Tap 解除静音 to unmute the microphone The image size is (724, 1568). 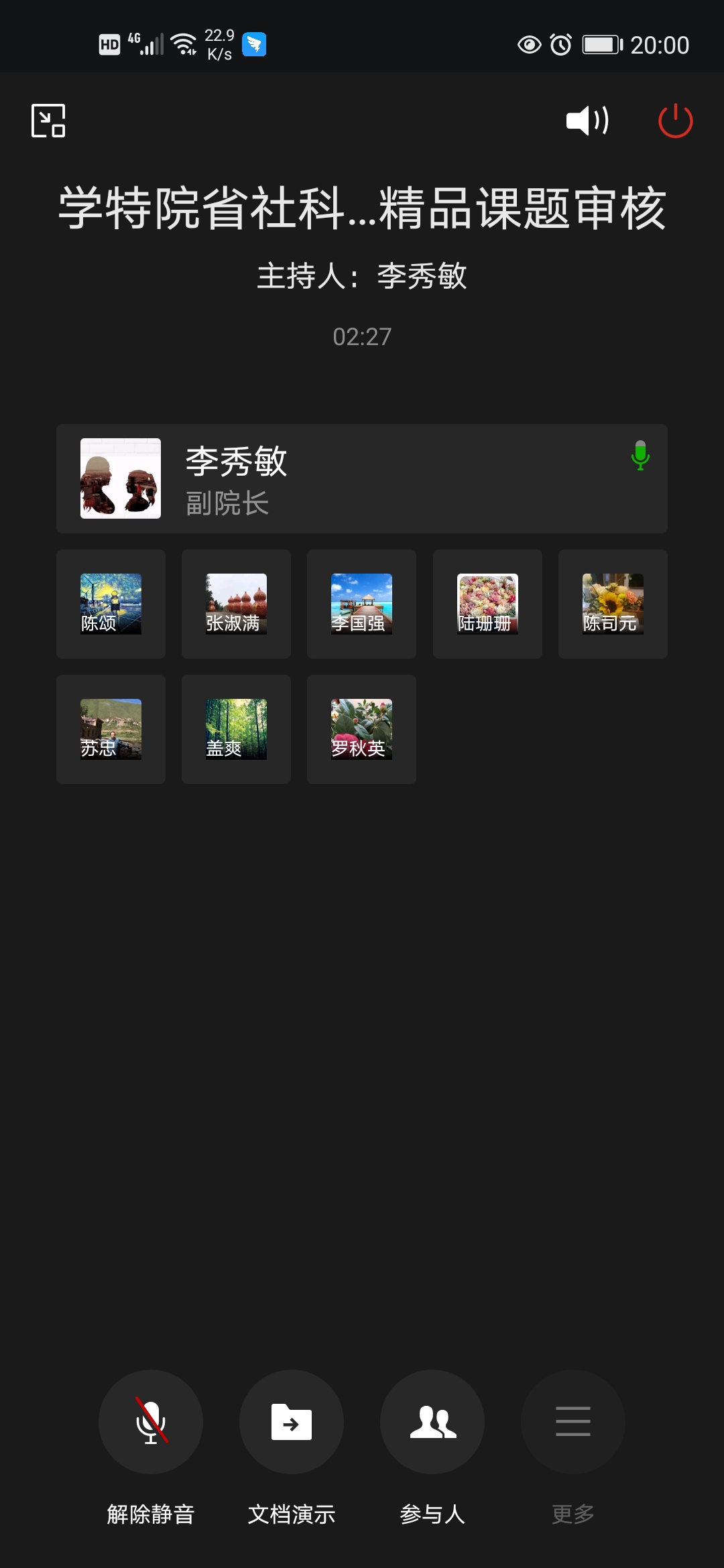(151, 1421)
